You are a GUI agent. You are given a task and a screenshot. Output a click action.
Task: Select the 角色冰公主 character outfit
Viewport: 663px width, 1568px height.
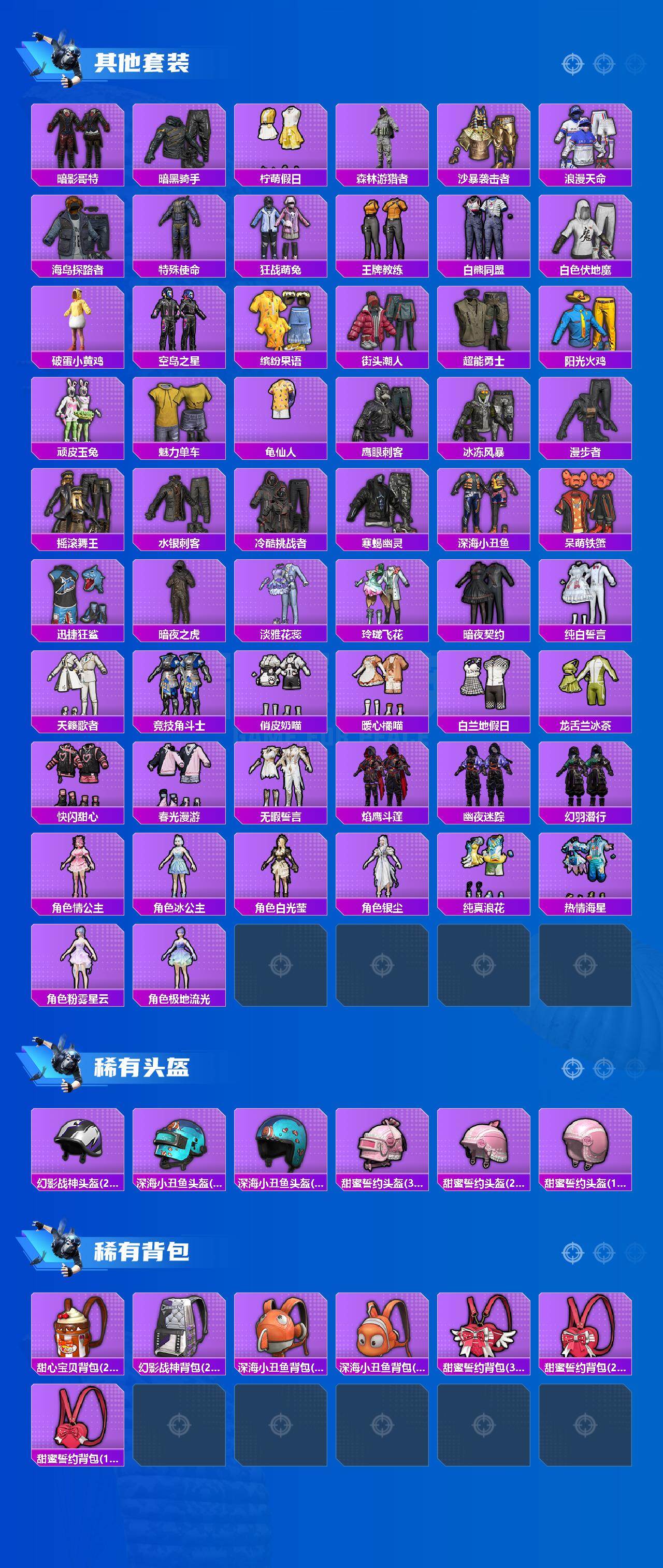[177, 877]
